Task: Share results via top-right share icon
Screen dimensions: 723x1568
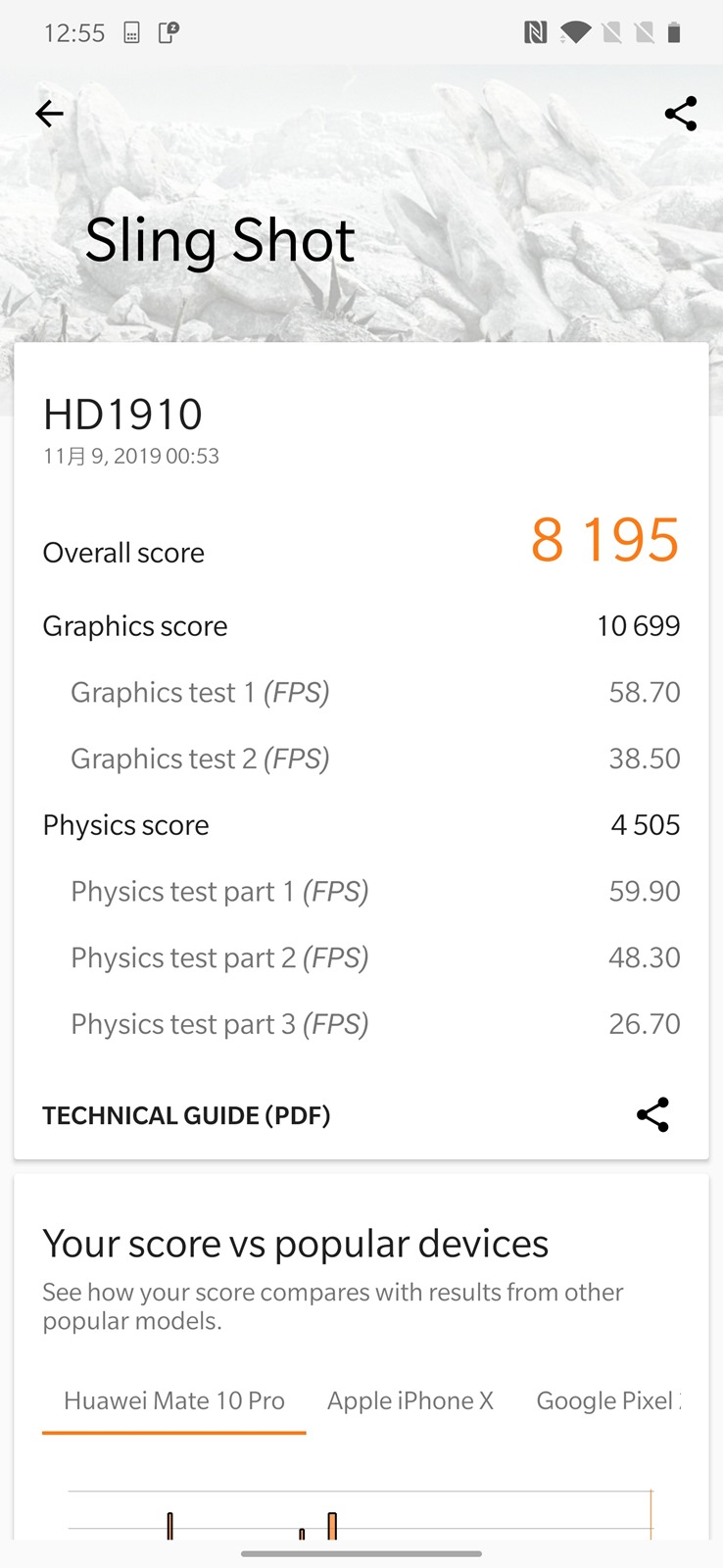Action: [680, 114]
